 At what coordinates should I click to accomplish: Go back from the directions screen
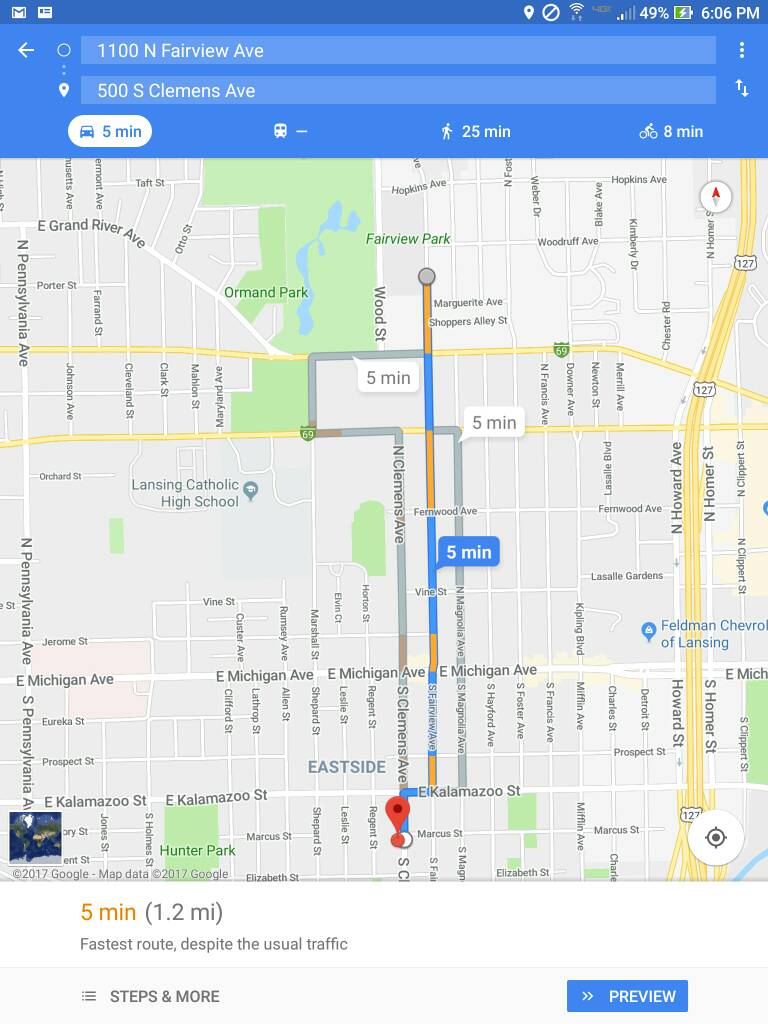(x=26, y=51)
